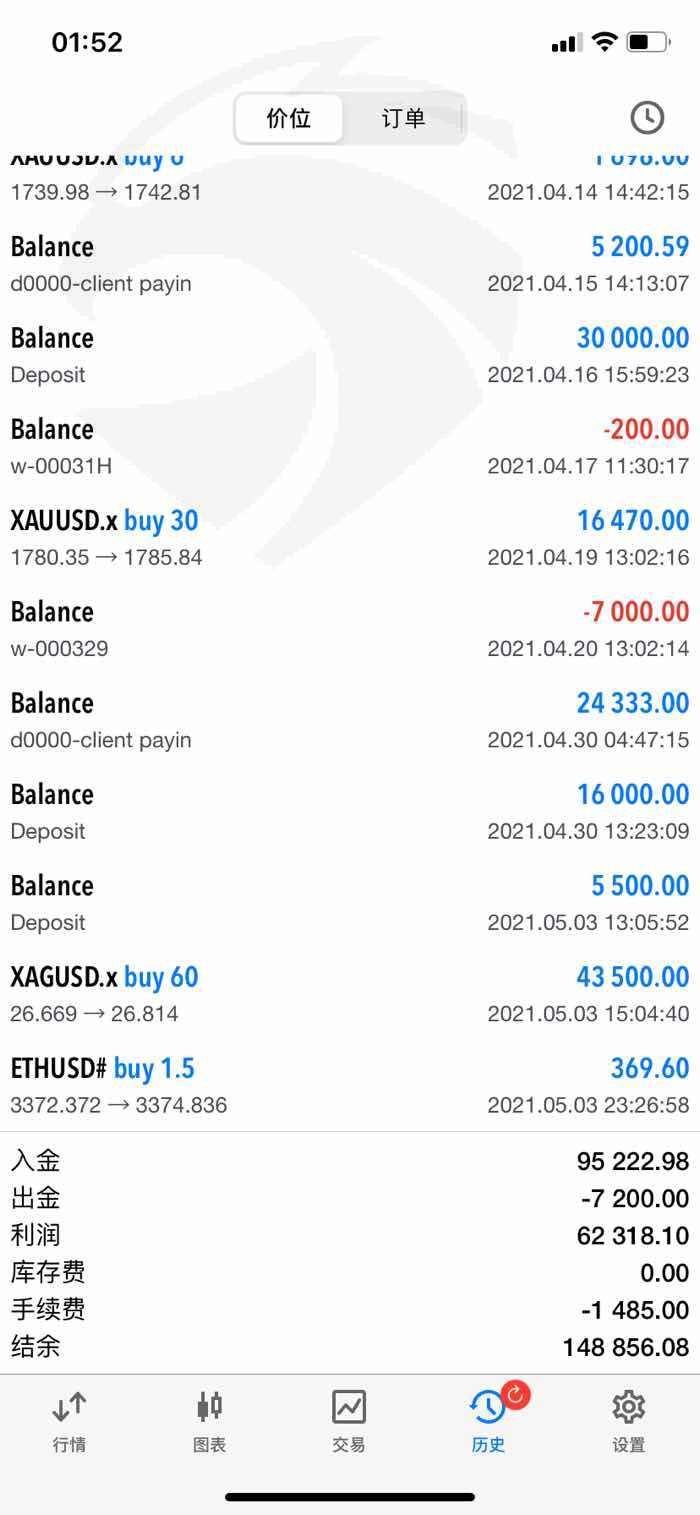Open the ETHUSD# buy 1.5 trade
700x1515 pixels.
[350, 1085]
